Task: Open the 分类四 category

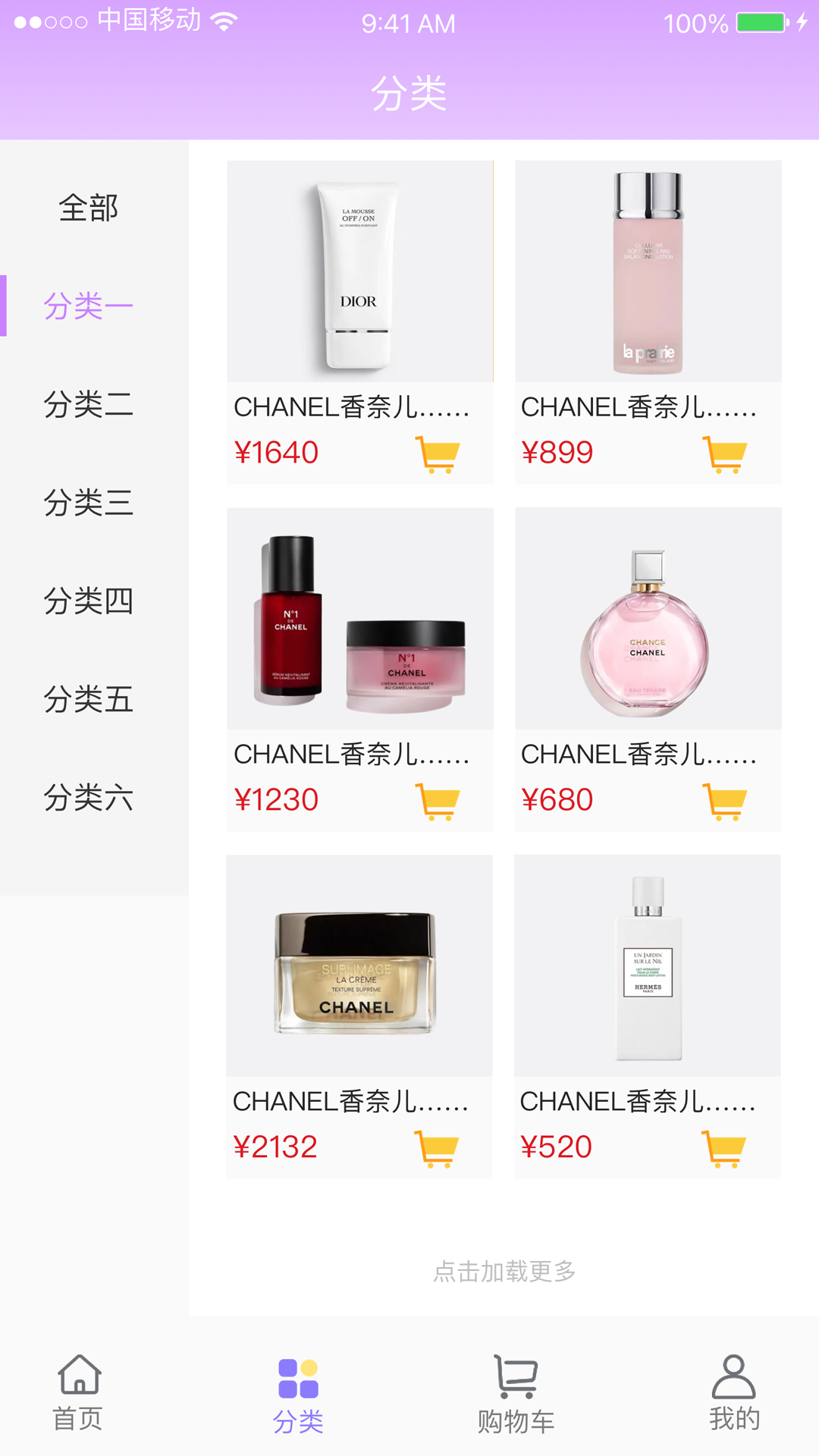Action: click(89, 603)
